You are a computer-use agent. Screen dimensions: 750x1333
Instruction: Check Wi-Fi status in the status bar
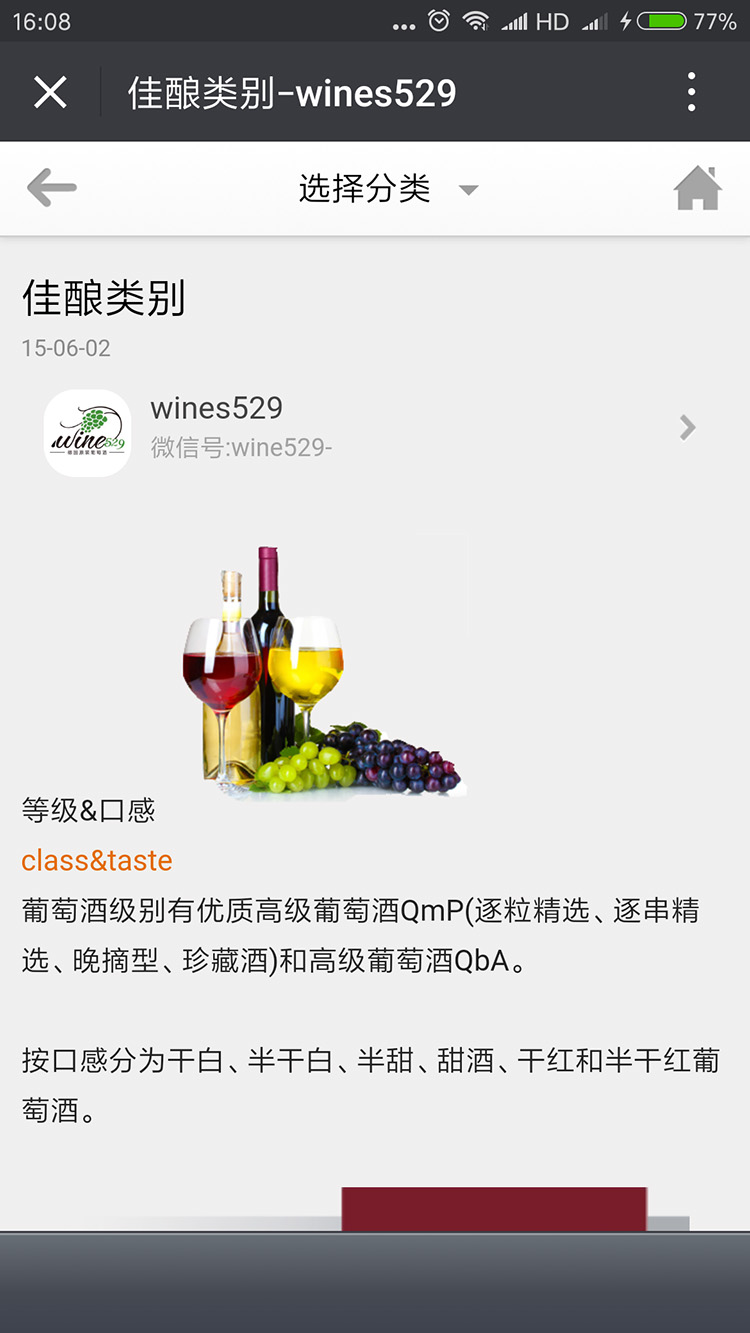[x=475, y=20]
